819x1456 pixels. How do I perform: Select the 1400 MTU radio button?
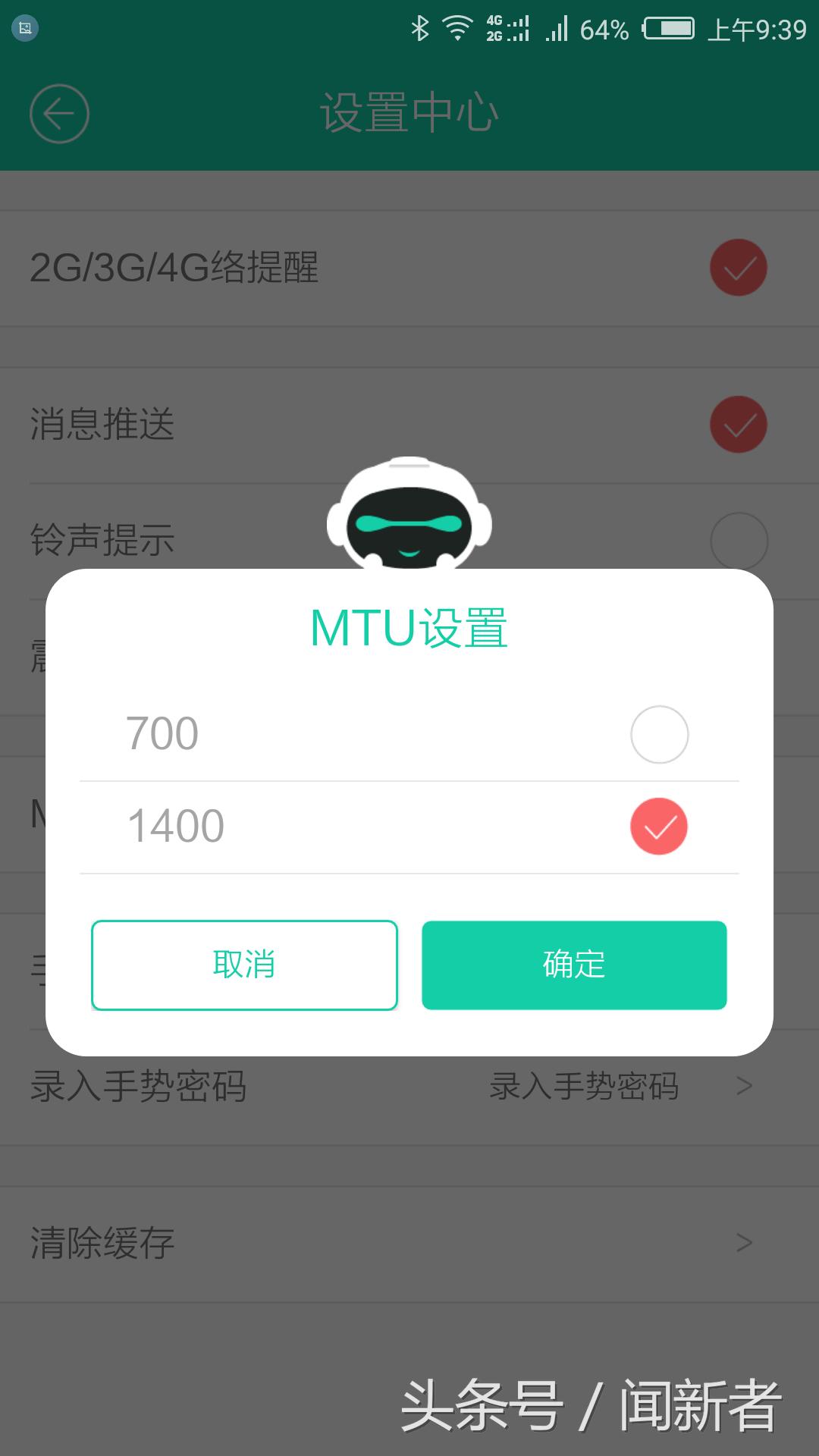659,826
